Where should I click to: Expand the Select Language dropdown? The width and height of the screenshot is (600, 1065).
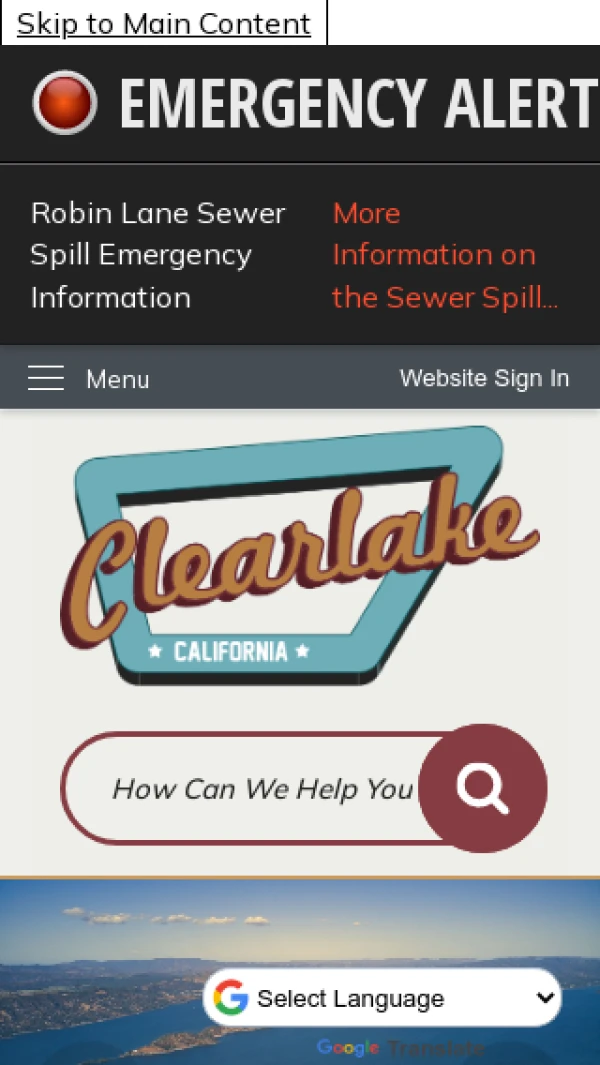coord(384,998)
